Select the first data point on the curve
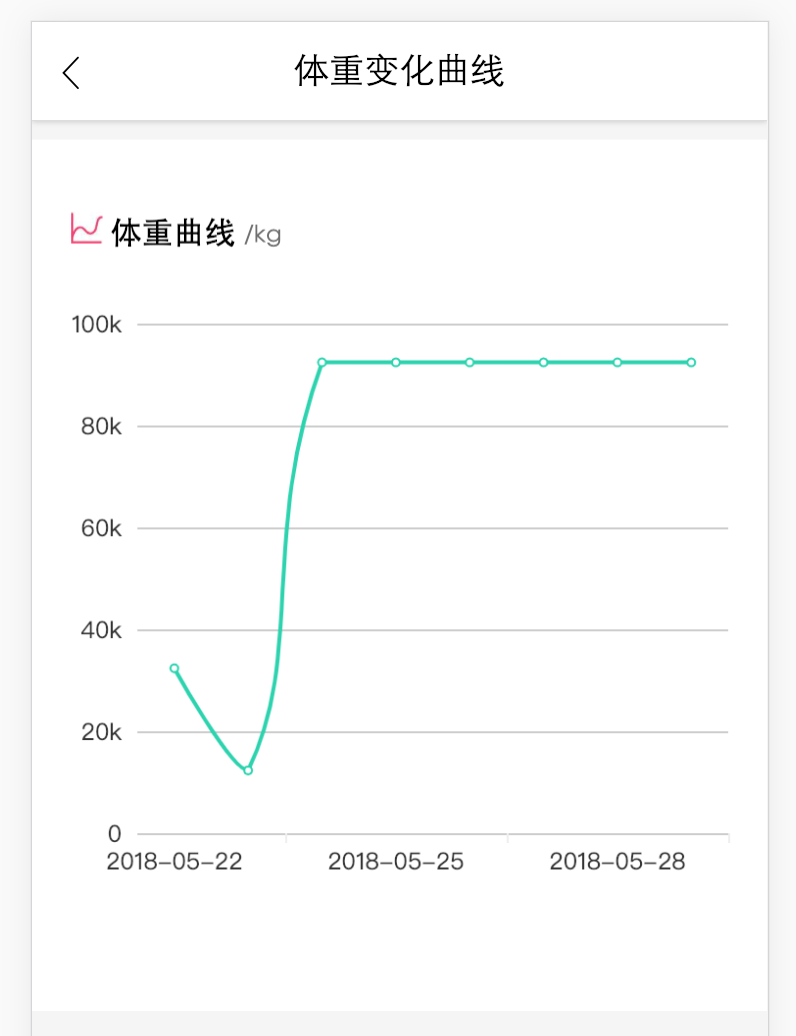The height and width of the screenshot is (1036, 796). coord(175,668)
